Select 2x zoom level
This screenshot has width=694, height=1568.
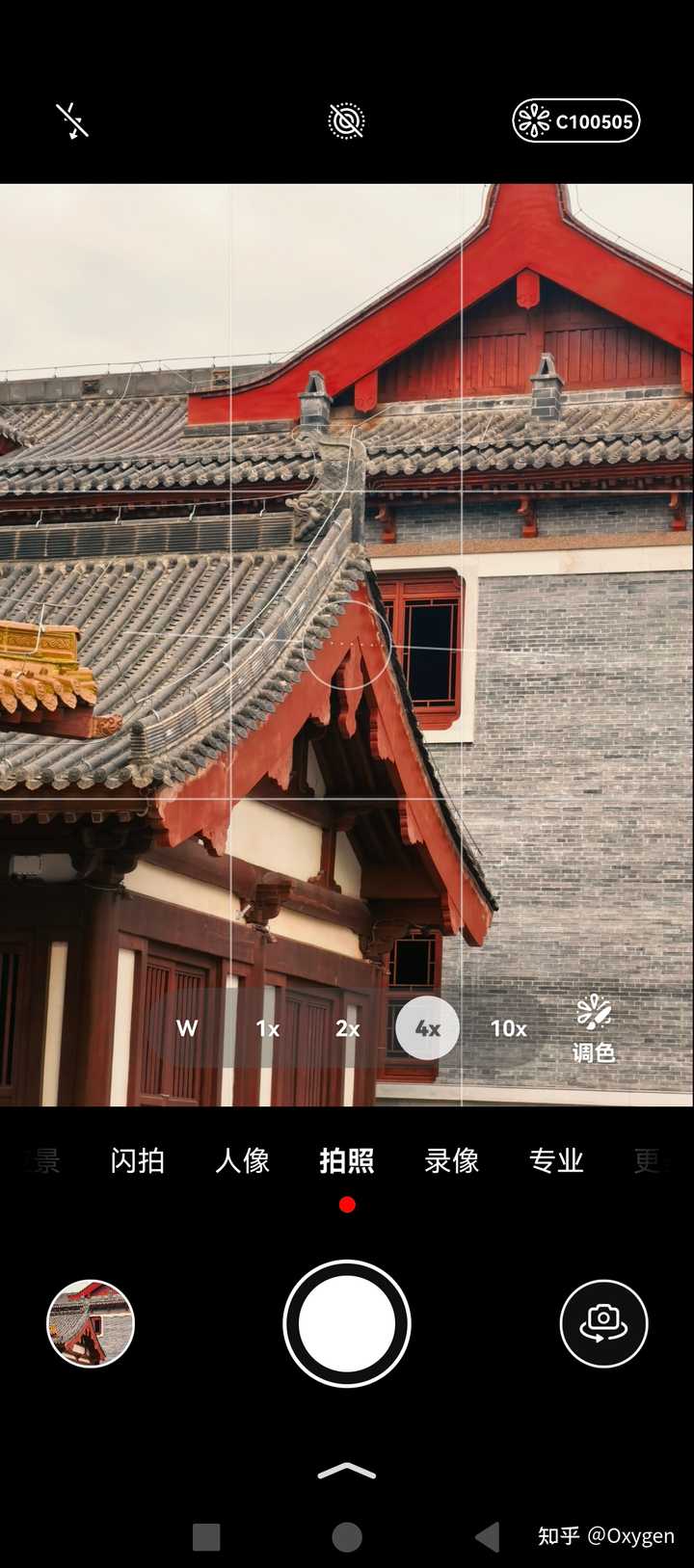pyautogui.click(x=348, y=1028)
